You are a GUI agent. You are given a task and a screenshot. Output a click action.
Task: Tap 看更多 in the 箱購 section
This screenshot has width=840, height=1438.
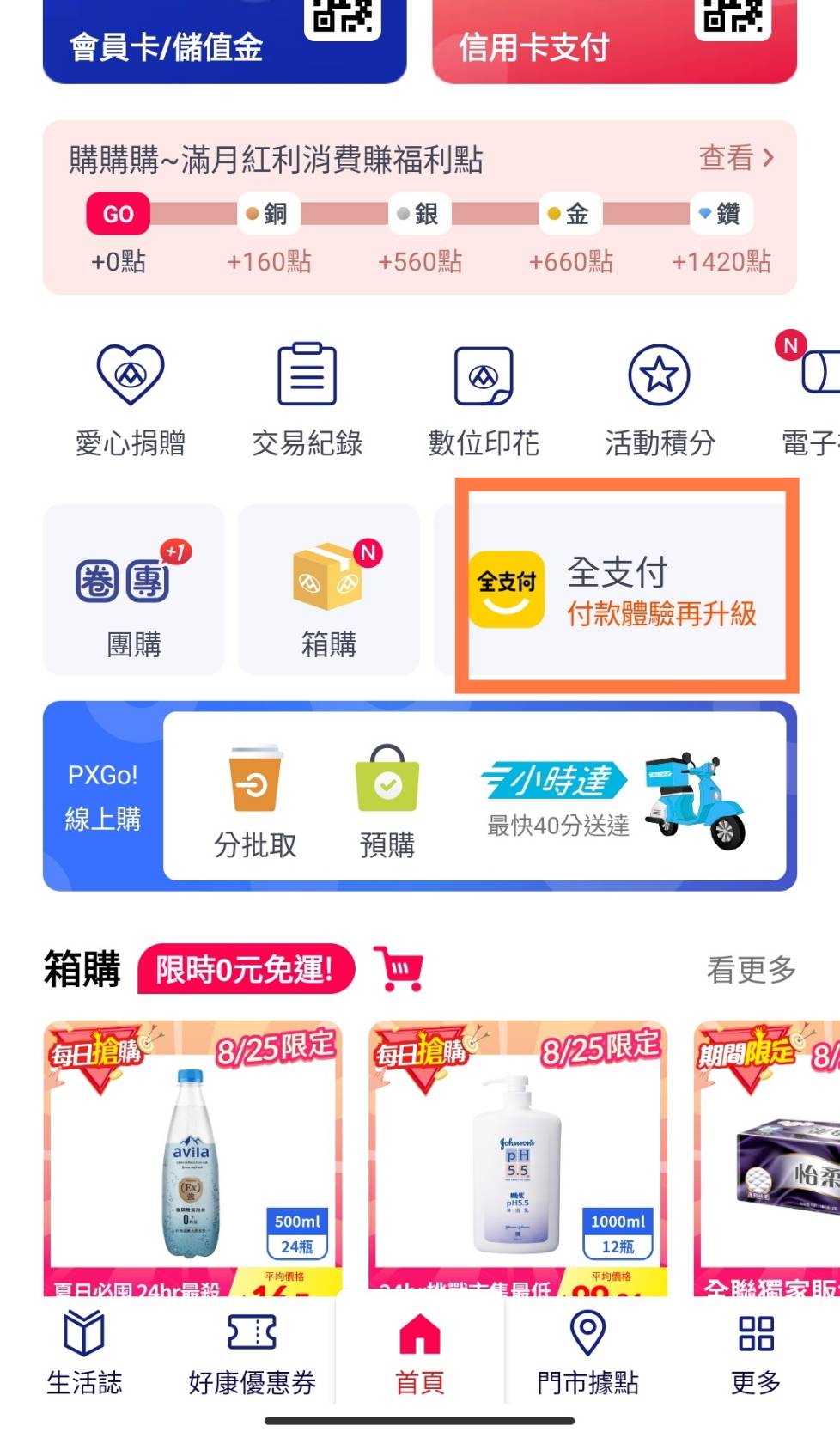point(751,970)
